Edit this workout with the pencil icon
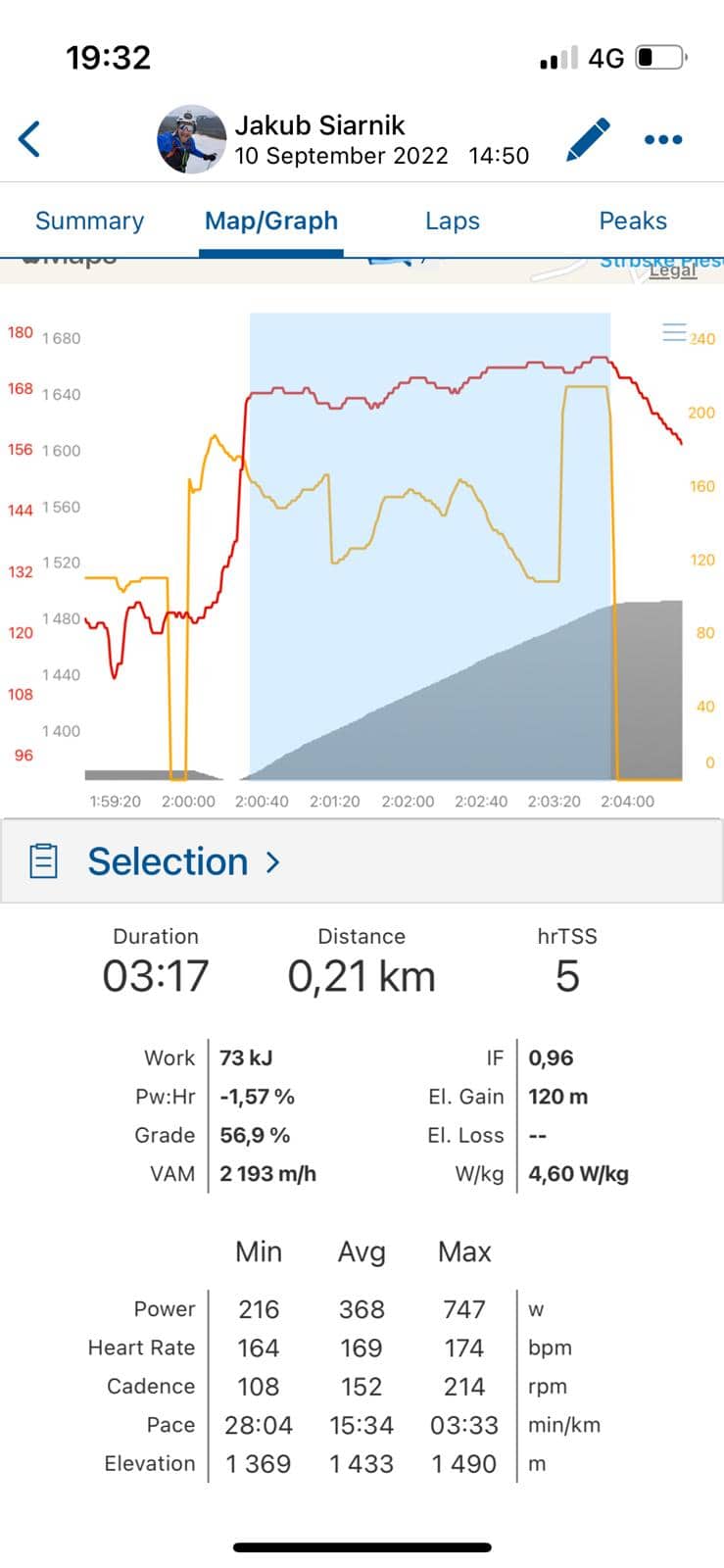 coord(588,140)
